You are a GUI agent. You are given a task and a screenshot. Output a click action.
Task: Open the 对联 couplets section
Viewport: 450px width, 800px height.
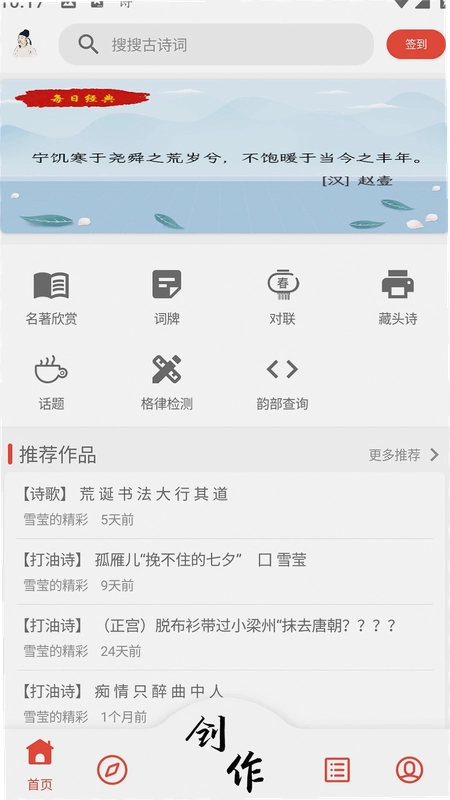[282, 298]
